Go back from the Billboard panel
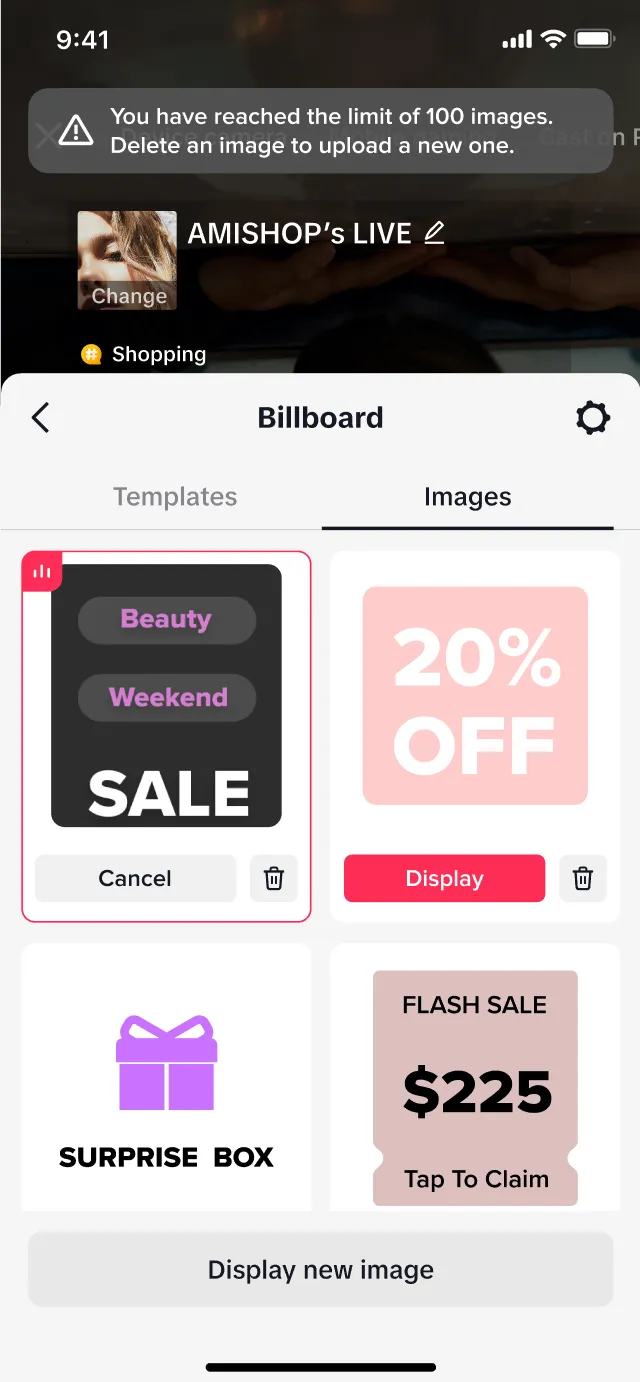Image resolution: width=640 pixels, height=1382 pixels. [41, 417]
